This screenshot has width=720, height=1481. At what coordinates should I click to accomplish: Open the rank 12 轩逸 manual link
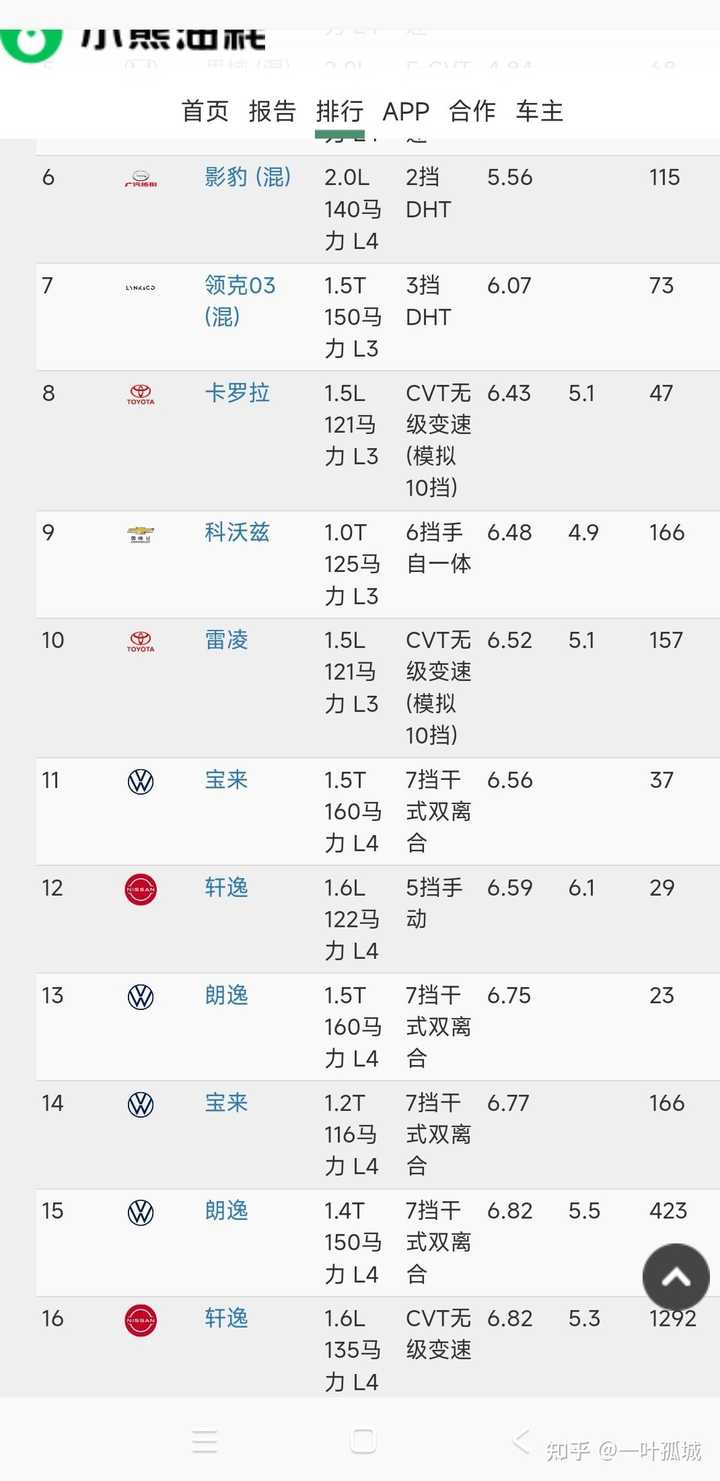click(x=226, y=887)
